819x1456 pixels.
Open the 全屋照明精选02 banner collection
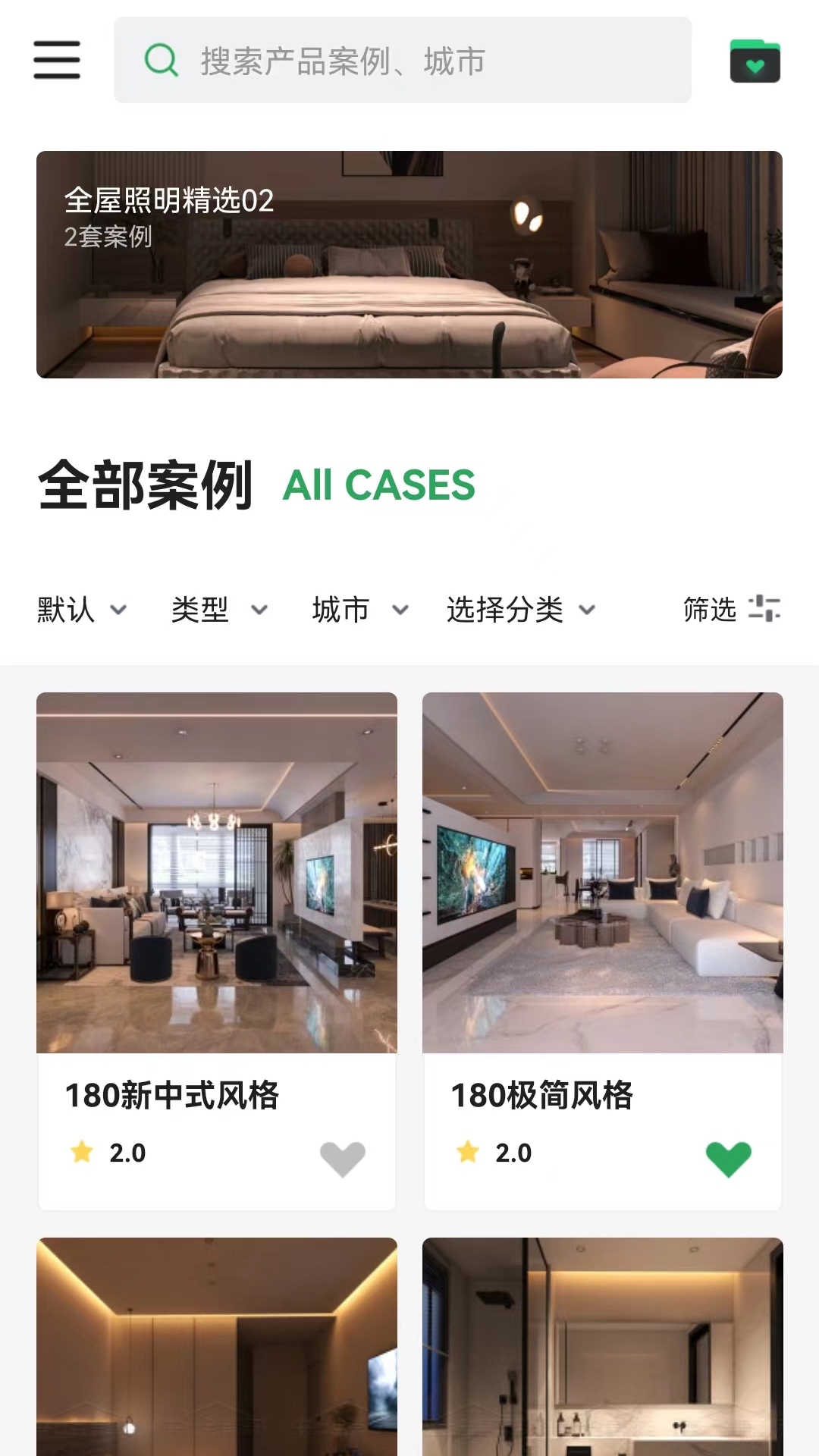point(409,264)
